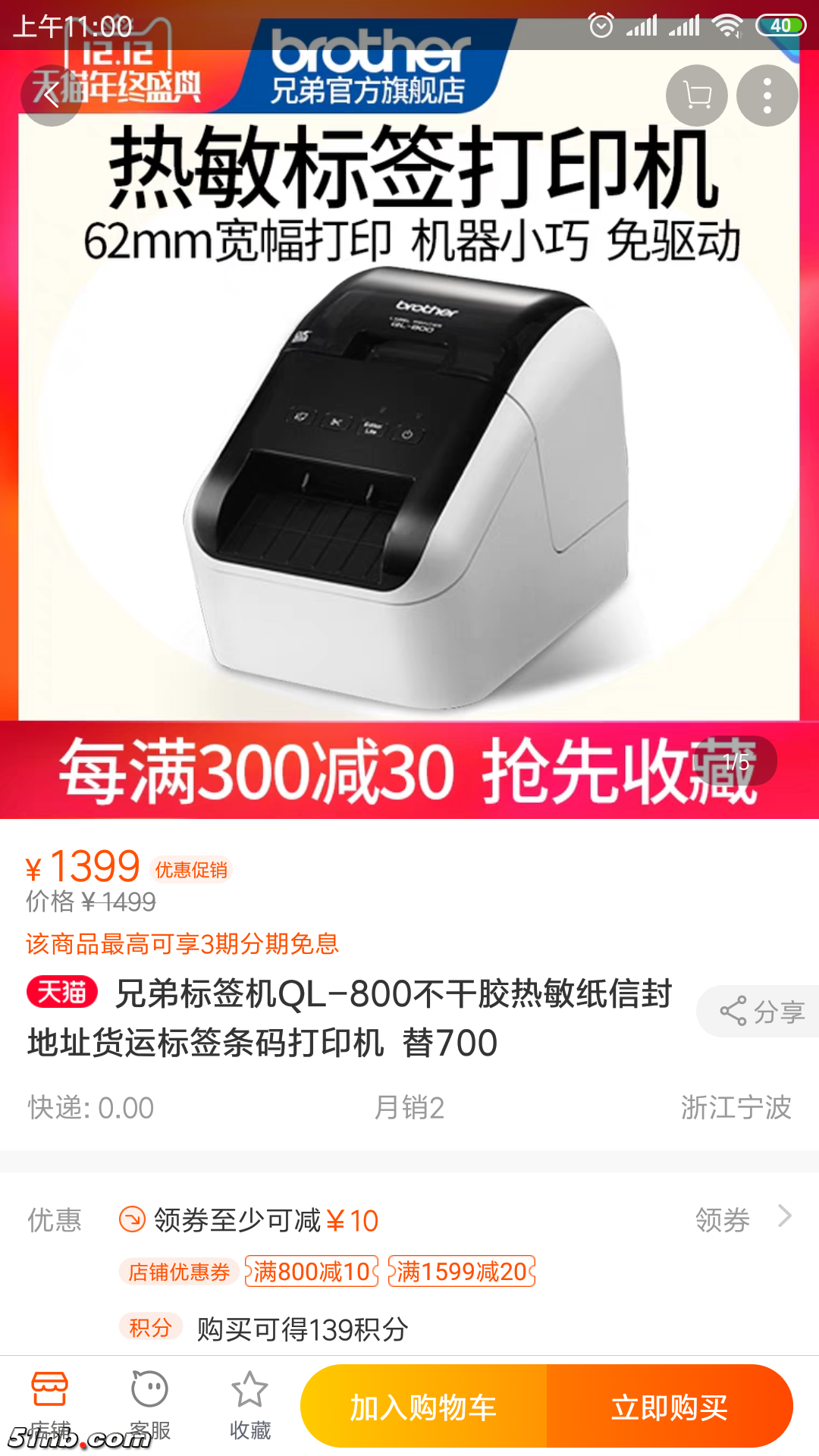Open the Brother label printer product image
This screenshot has height=1456, width=819.
pyautogui.click(x=409, y=485)
